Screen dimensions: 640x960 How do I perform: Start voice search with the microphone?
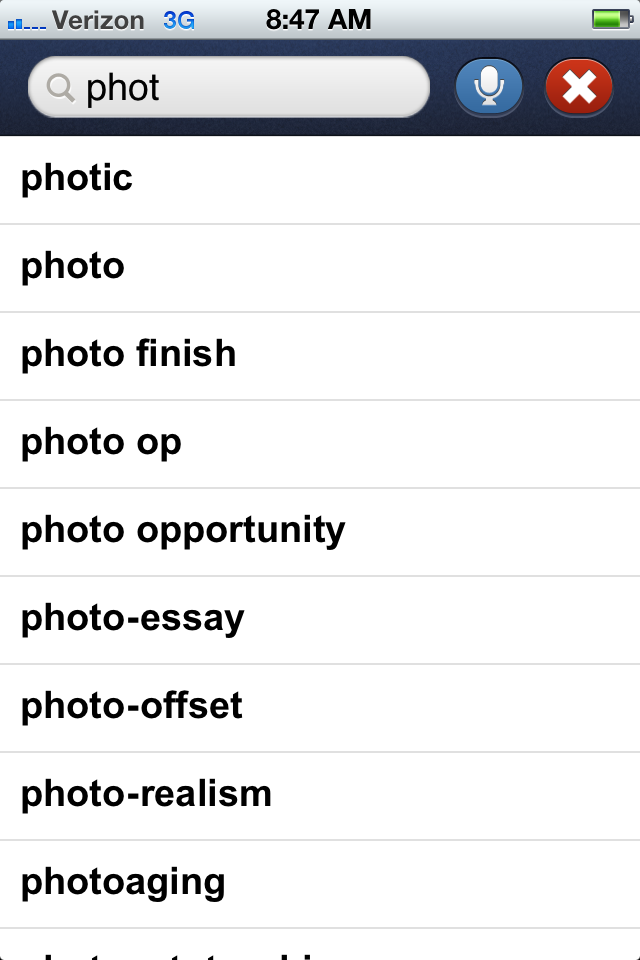pos(489,87)
